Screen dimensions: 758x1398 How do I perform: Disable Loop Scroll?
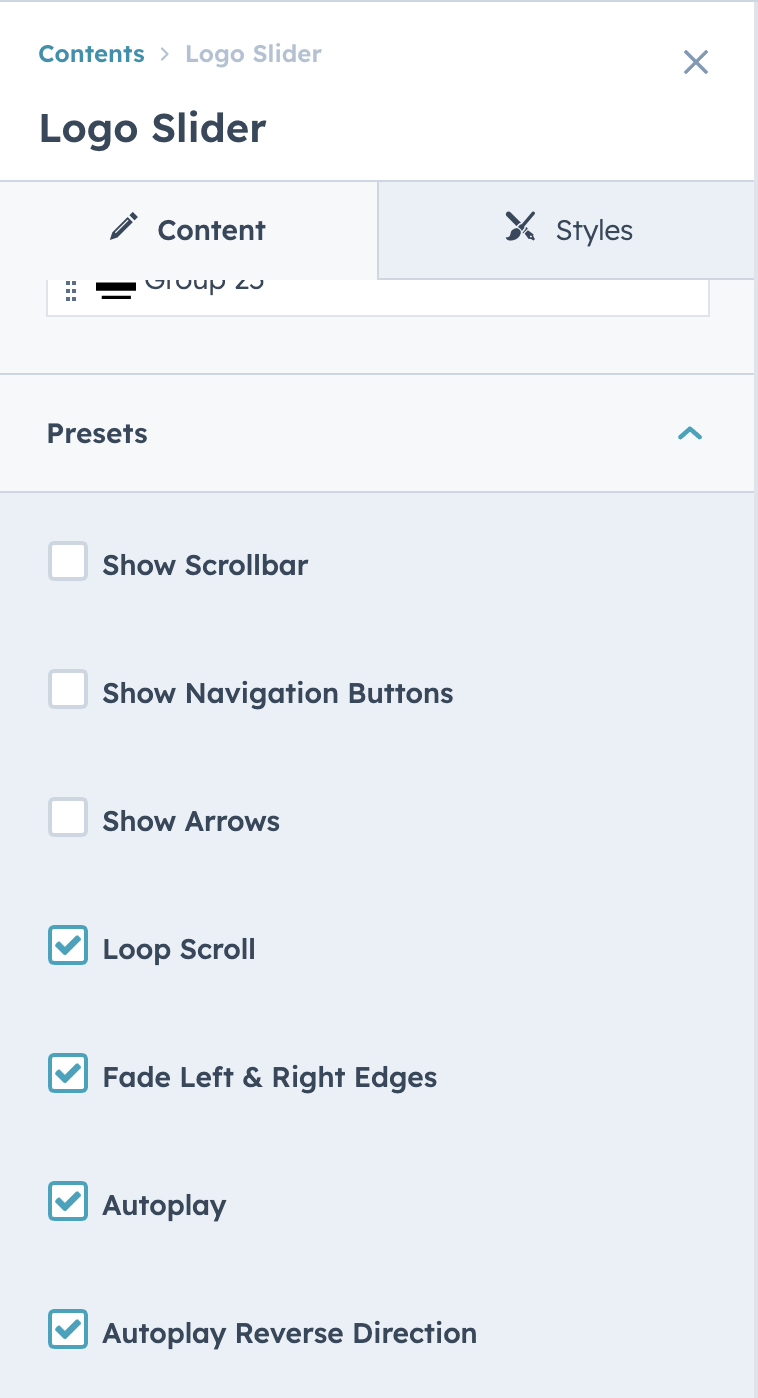(67, 945)
